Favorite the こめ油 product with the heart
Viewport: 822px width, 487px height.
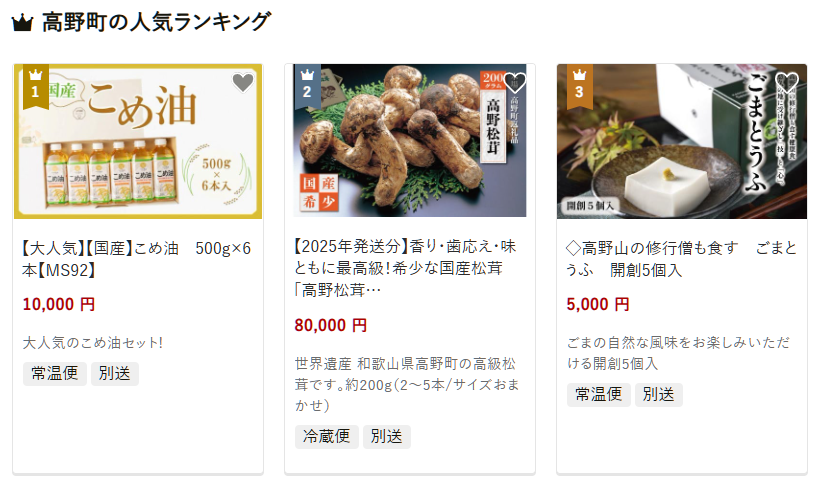(243, 83)
